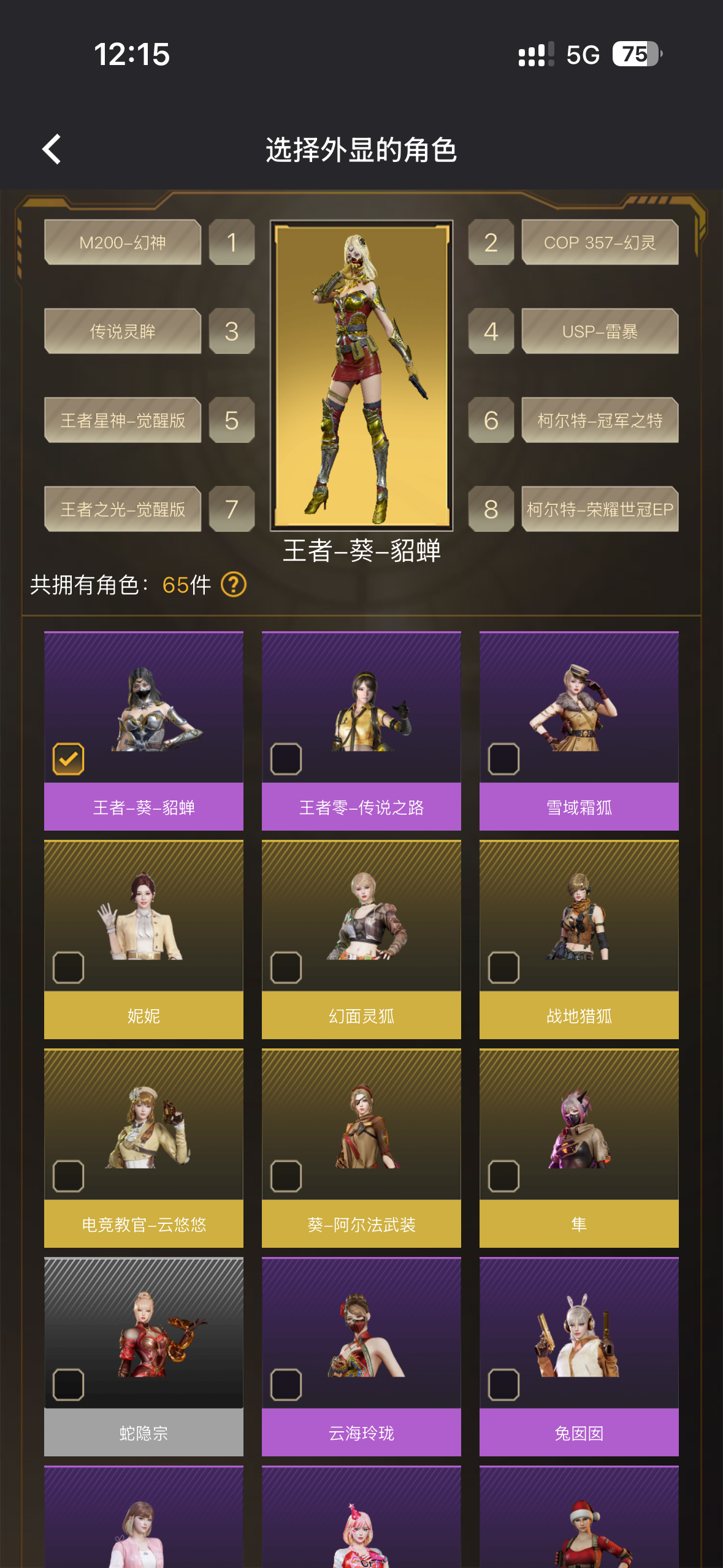Check the 雪域霜狐 character
The width and height of the screenshot is (723, 1568).
point(503,759)
